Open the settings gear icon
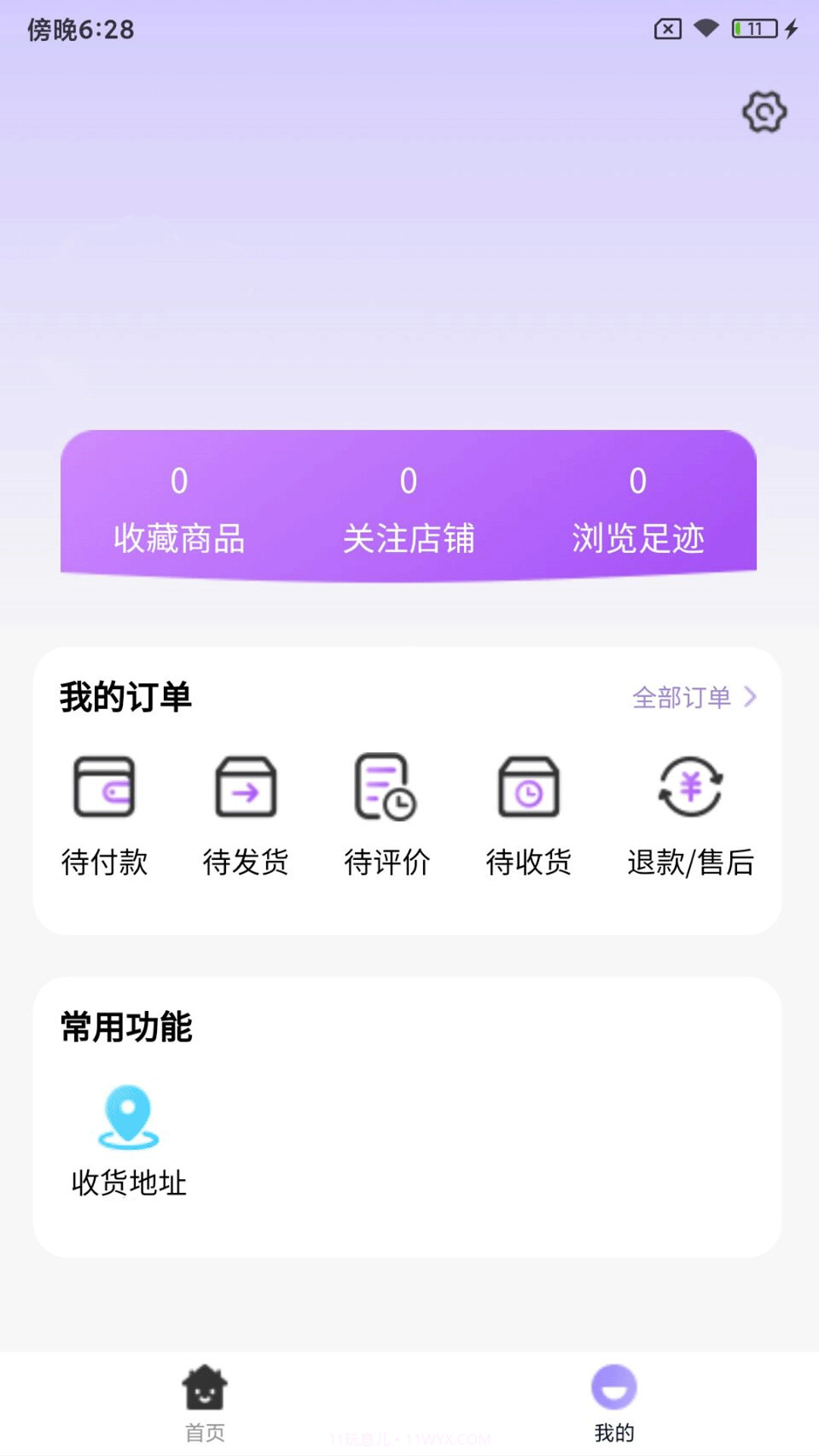The image size is (819, 1456). (763, 112)
